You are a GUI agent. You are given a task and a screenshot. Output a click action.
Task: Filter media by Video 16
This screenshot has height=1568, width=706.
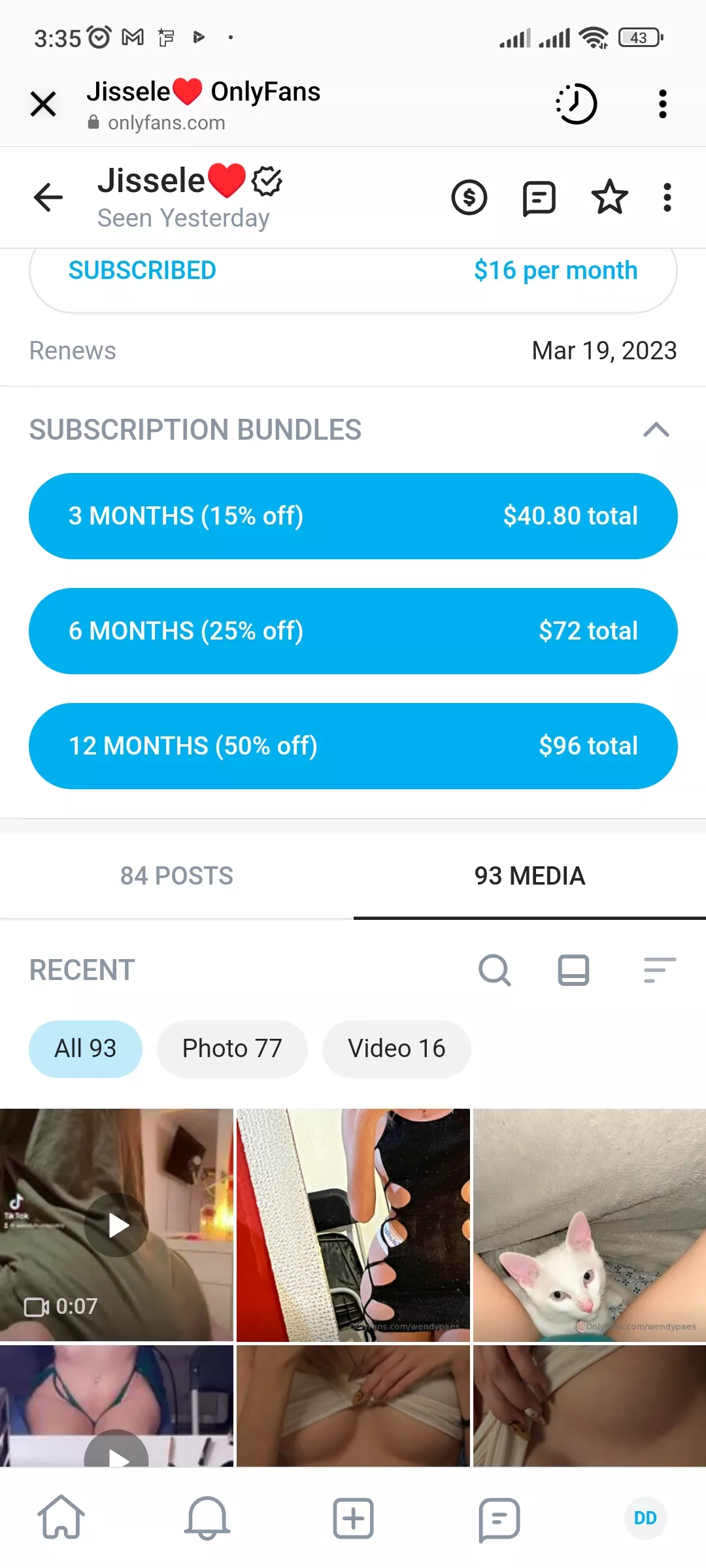(x=396, y=1049)
